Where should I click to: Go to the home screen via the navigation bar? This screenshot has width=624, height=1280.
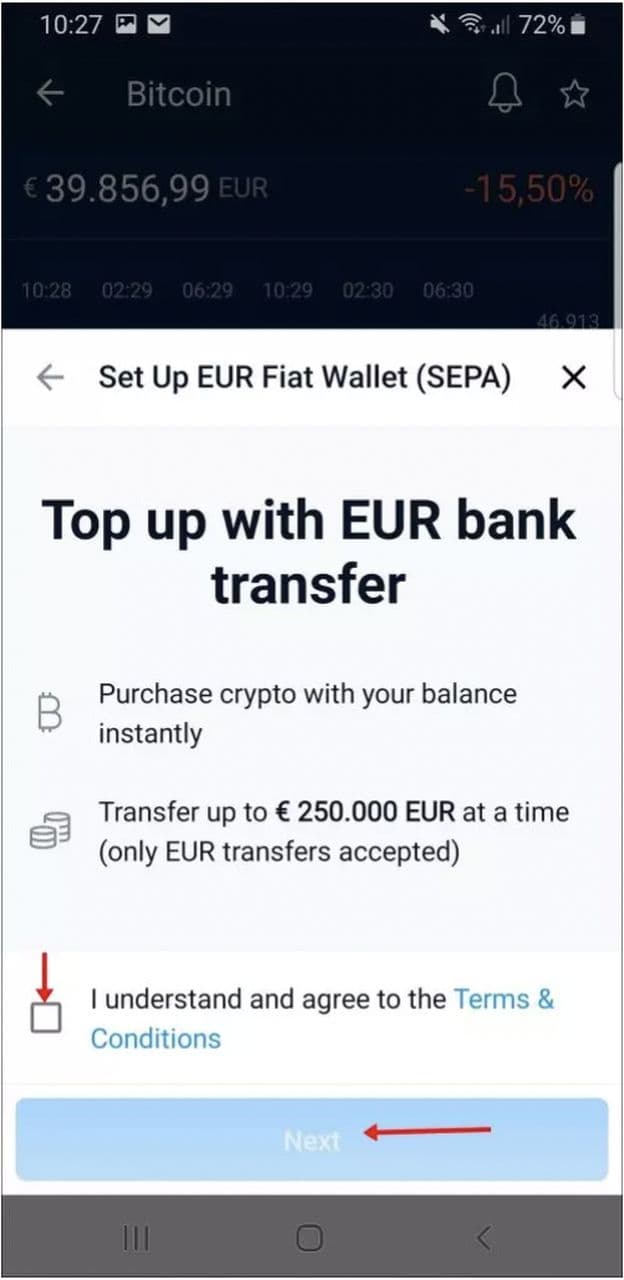pos(310,1238)
